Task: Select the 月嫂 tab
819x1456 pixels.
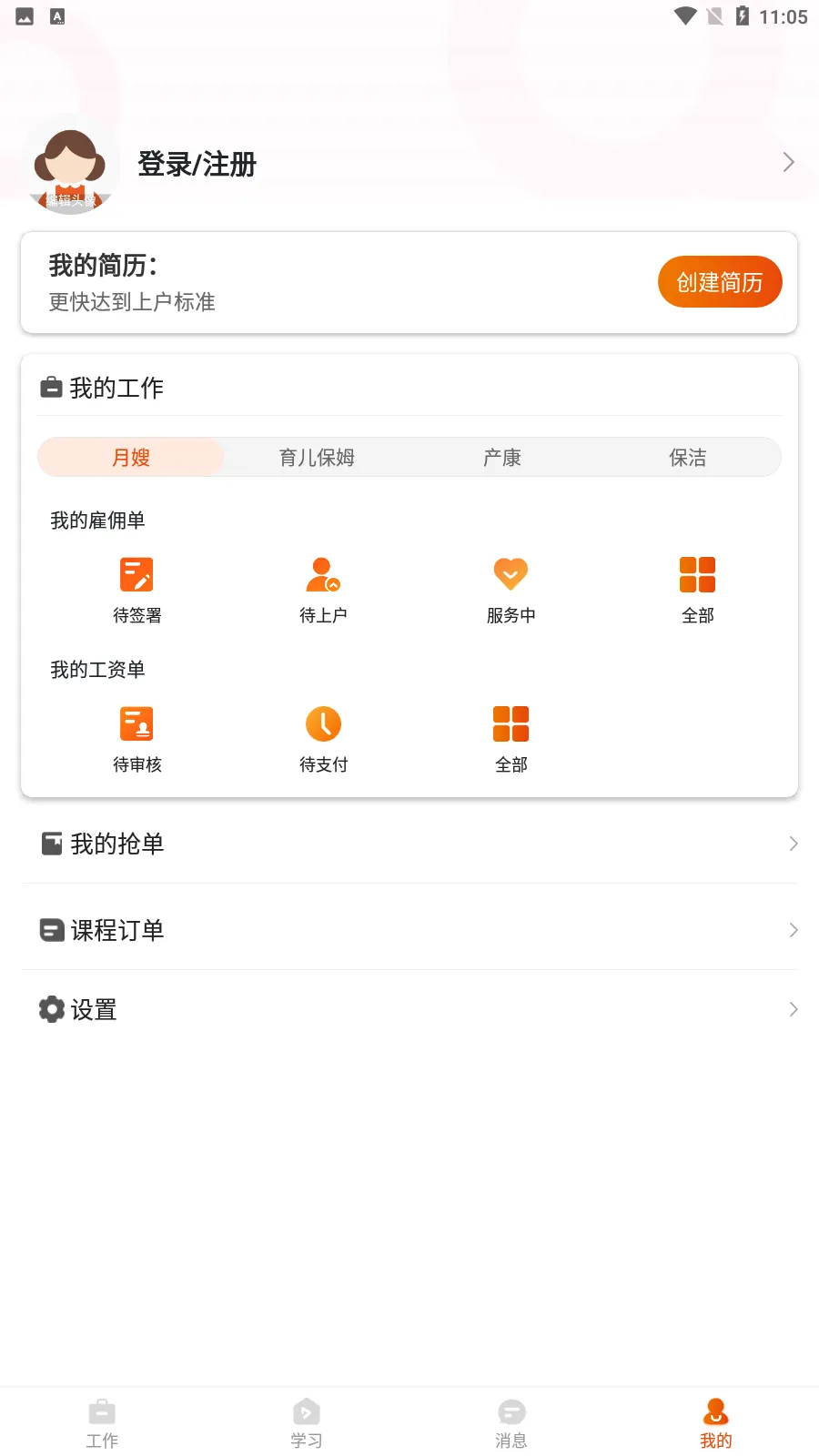Action: (x=131, y=458)
